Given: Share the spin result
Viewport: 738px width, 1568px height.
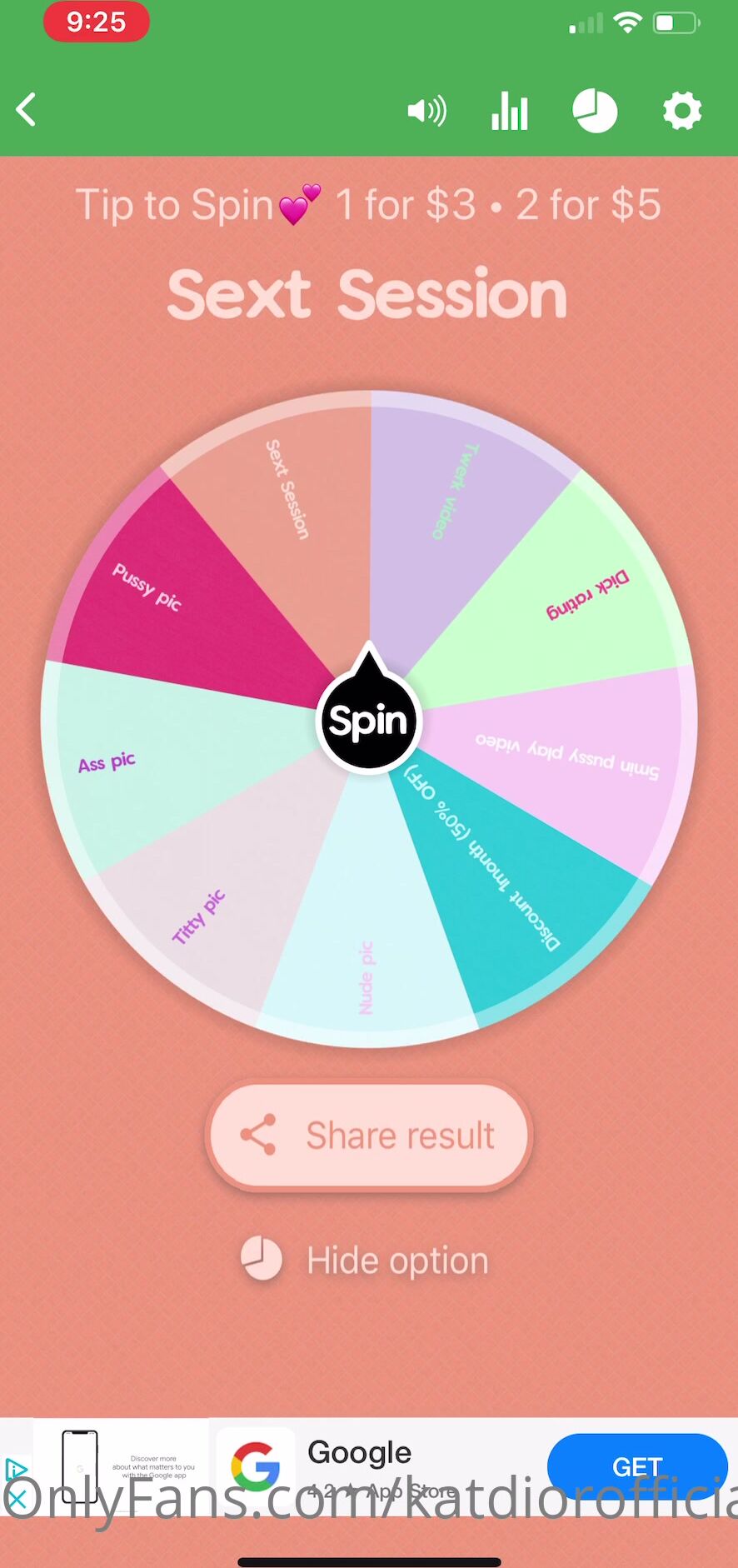Looking at the screenshot, I should pyautogui.click(x=368, y=1135).
